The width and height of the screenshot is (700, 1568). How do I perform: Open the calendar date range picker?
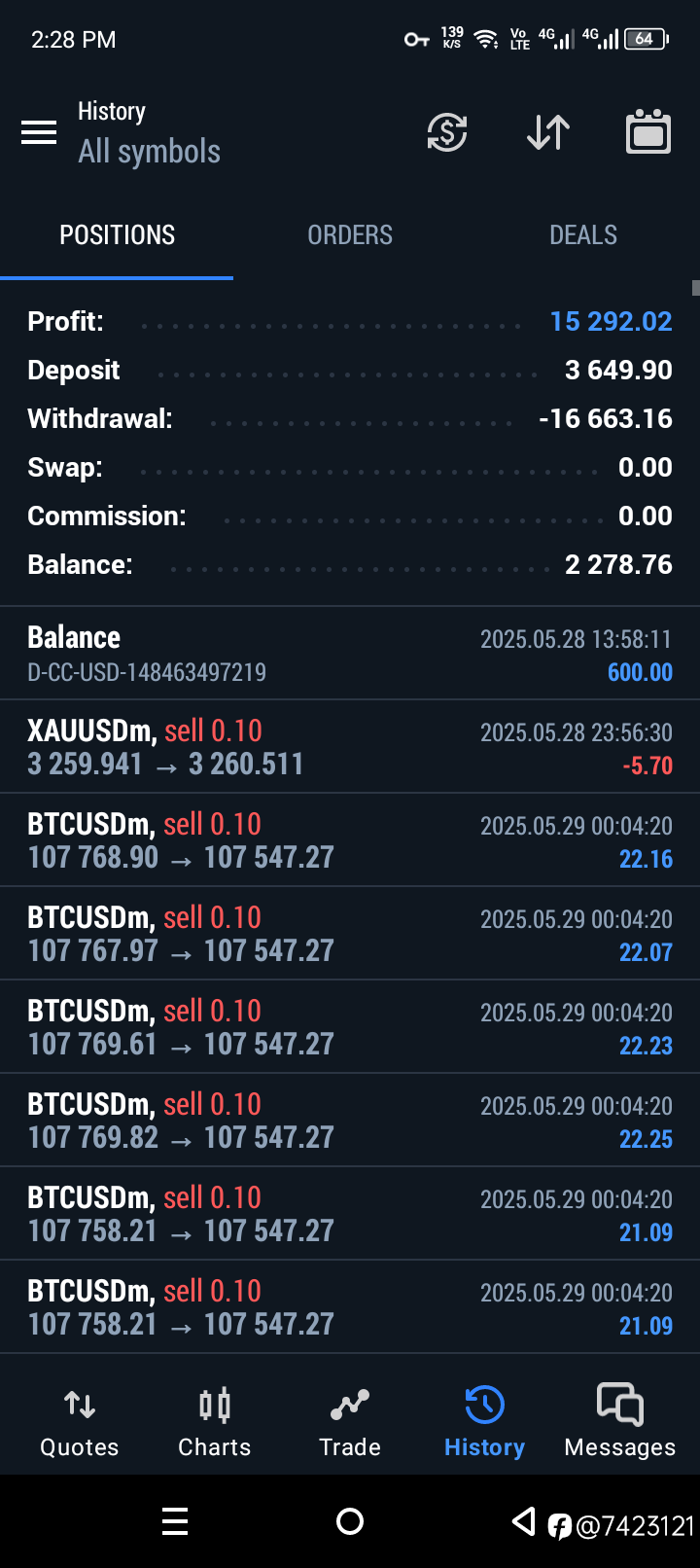pyautogui.click(x=648, y=132)
